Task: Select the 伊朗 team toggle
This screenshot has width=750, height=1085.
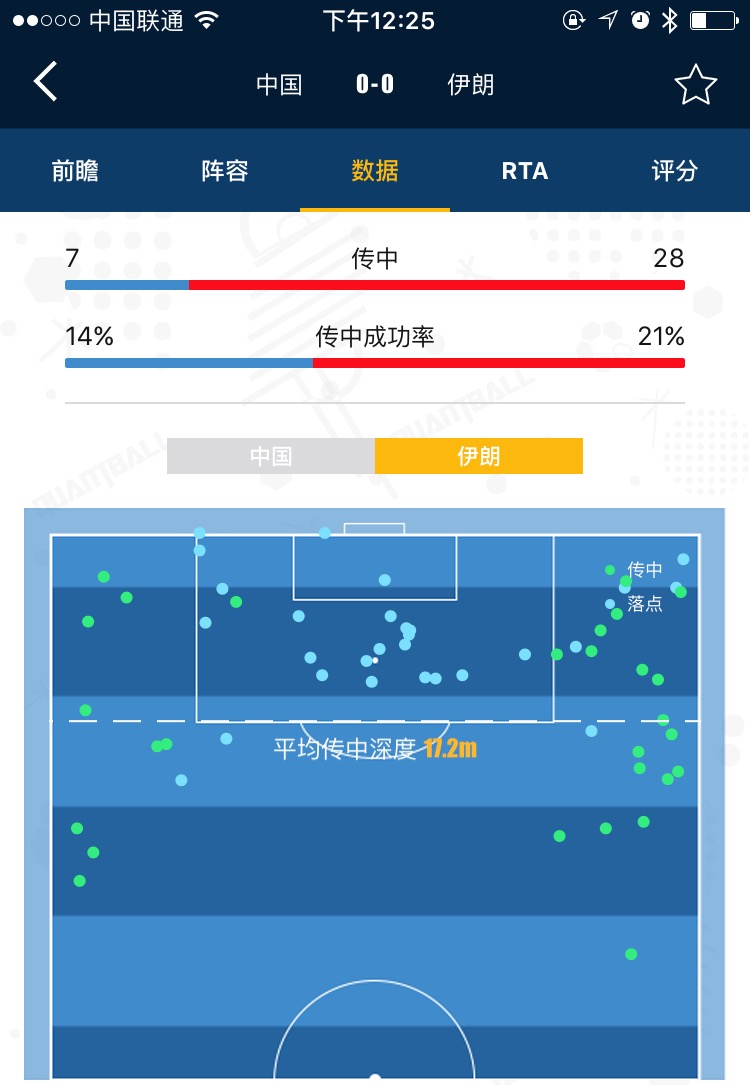Action: [479, 456]
